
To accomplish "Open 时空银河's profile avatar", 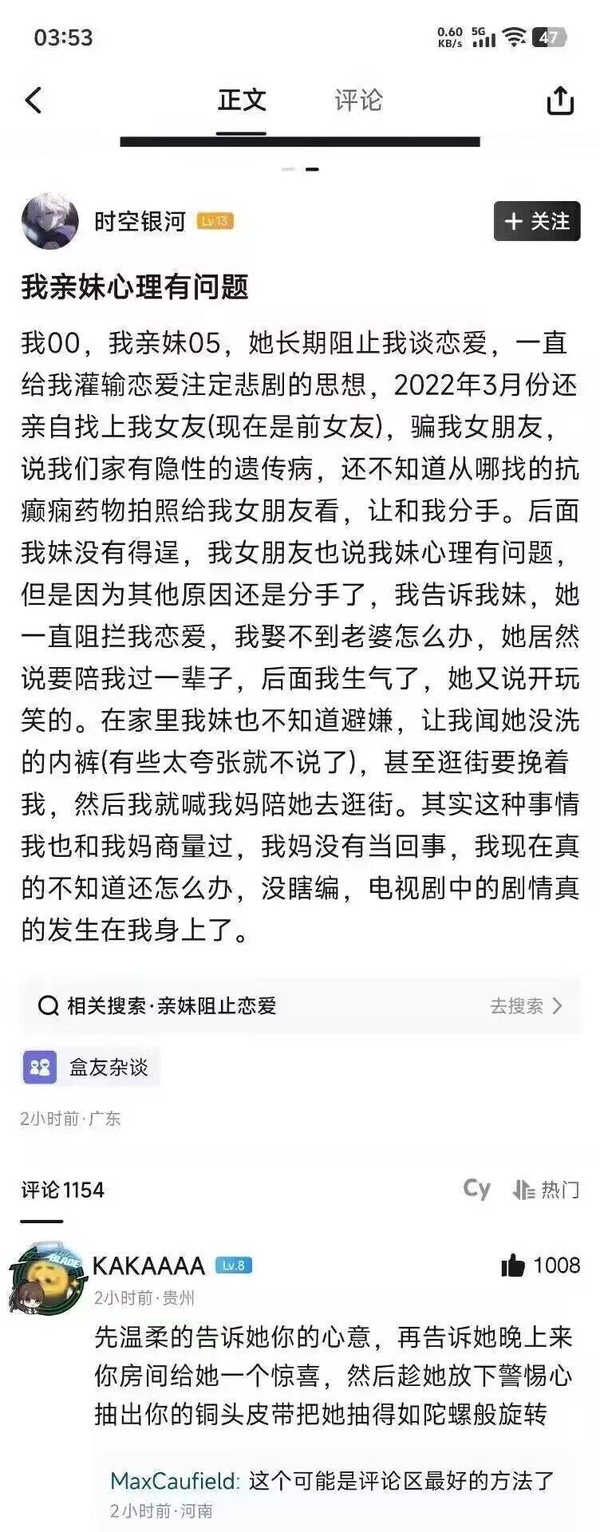I will [50, 221].
